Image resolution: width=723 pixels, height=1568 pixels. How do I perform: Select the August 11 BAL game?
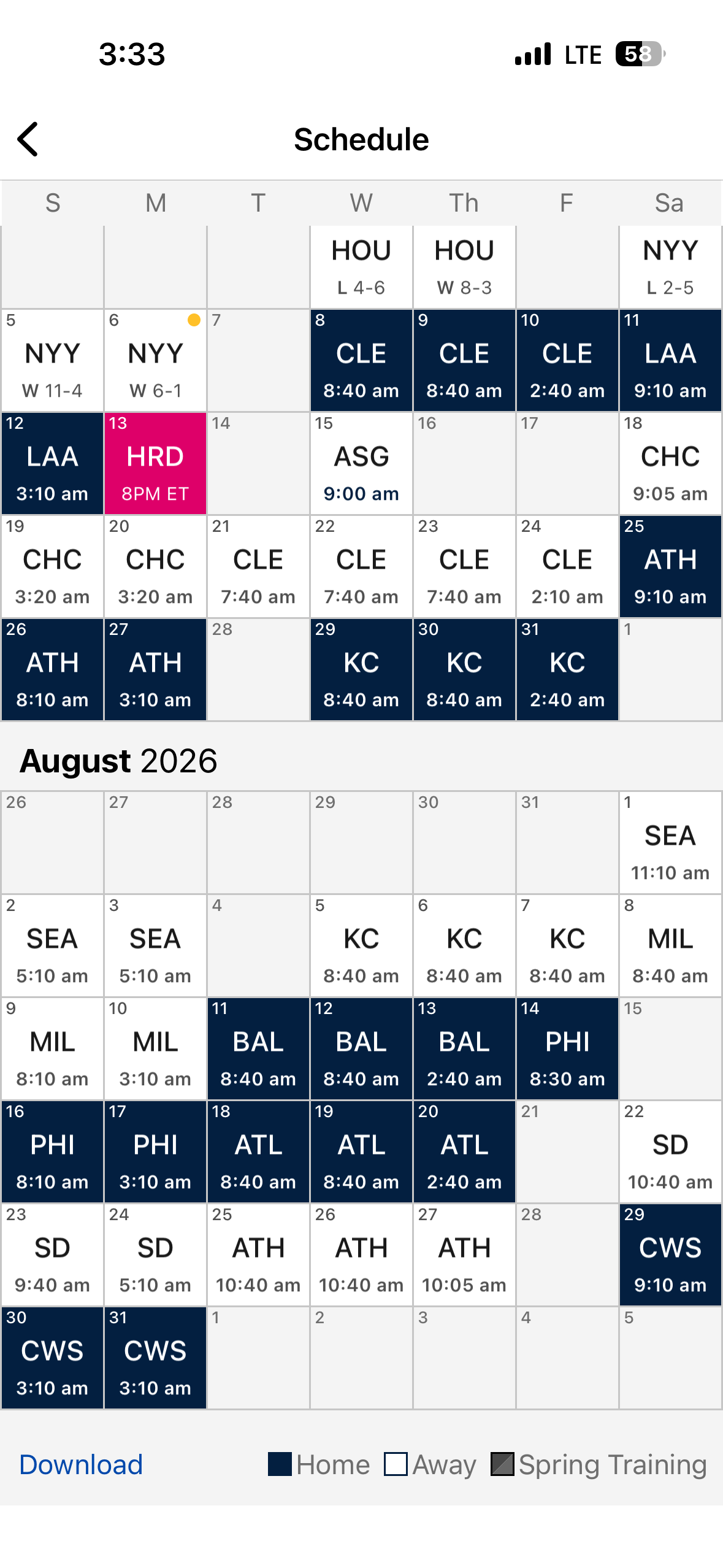[x=258, y=1048]
